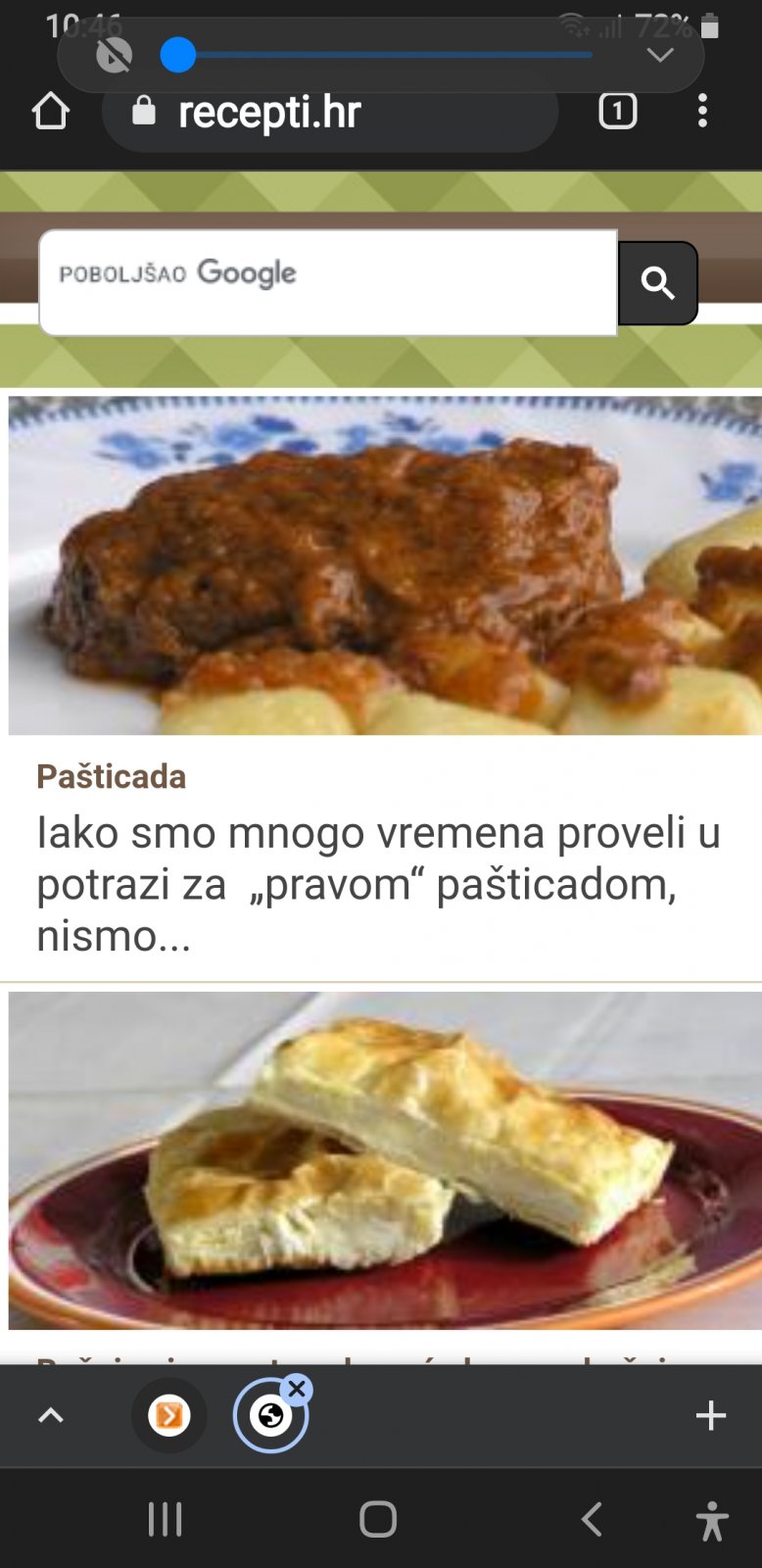This screenshot has width=762, height=1568.
Task: Tap the magnifier search button
Action: tap(658, 283)
